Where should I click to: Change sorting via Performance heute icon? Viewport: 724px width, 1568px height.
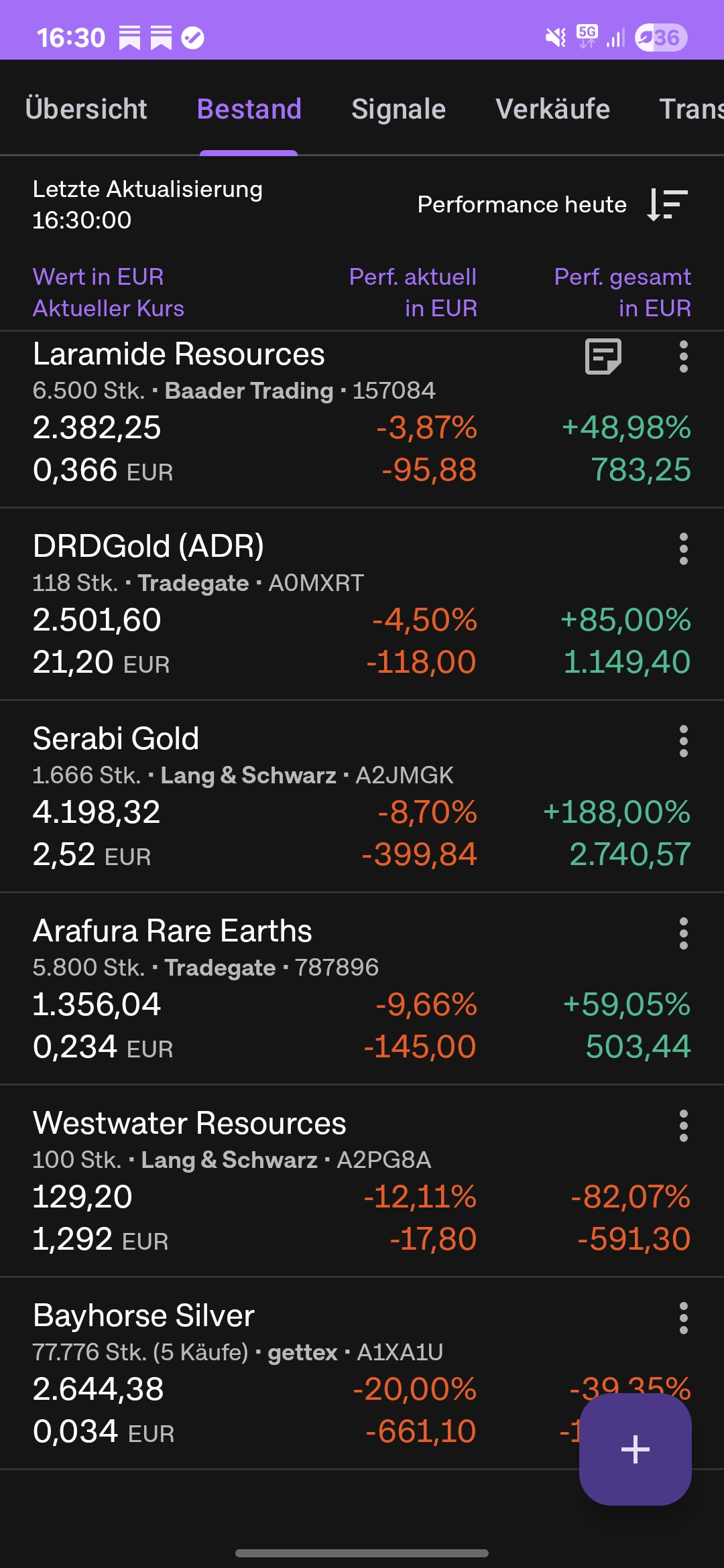point(668,204)
